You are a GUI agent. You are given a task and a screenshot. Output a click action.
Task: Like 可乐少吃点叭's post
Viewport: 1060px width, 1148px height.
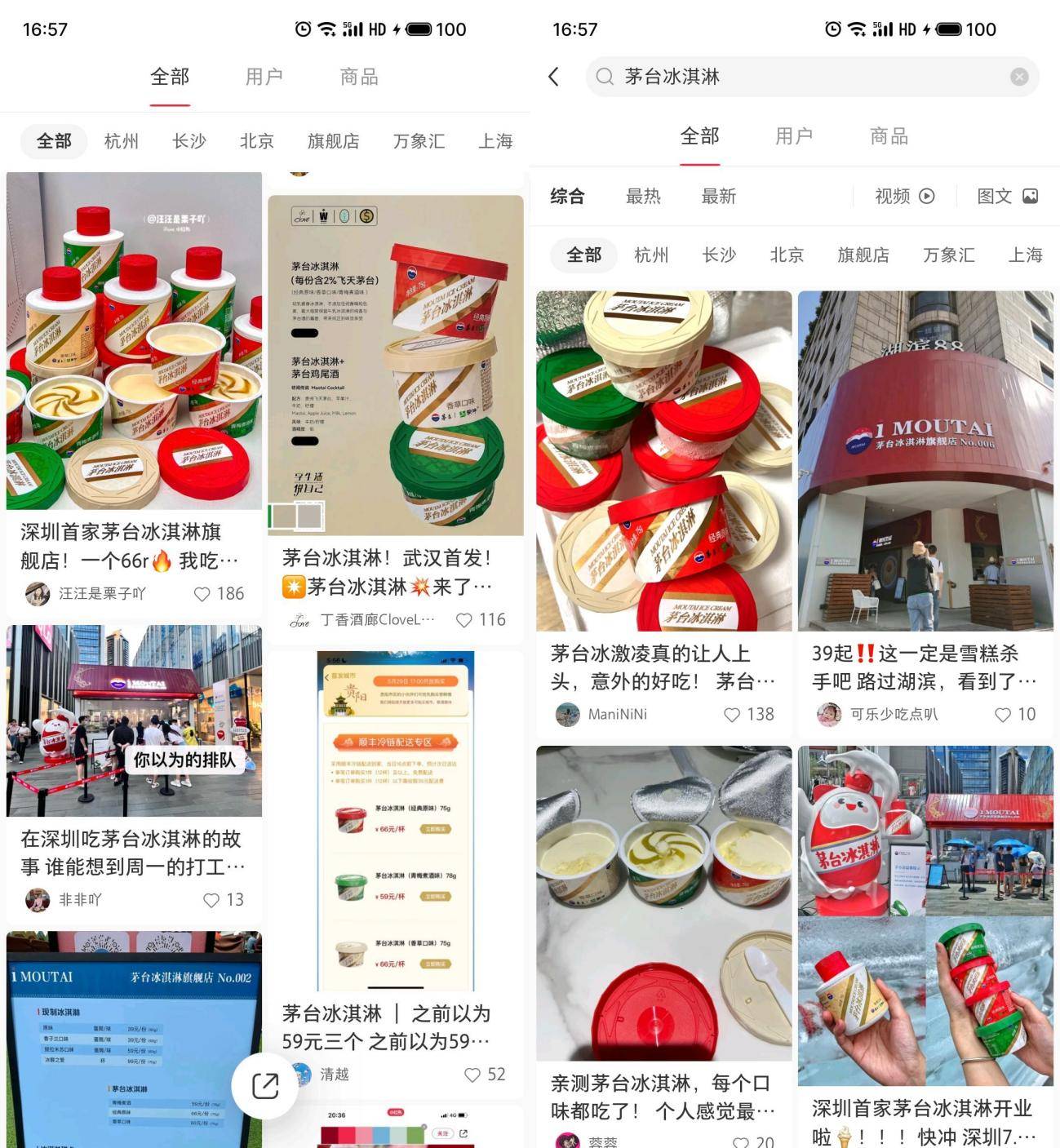pos(1003,715)
